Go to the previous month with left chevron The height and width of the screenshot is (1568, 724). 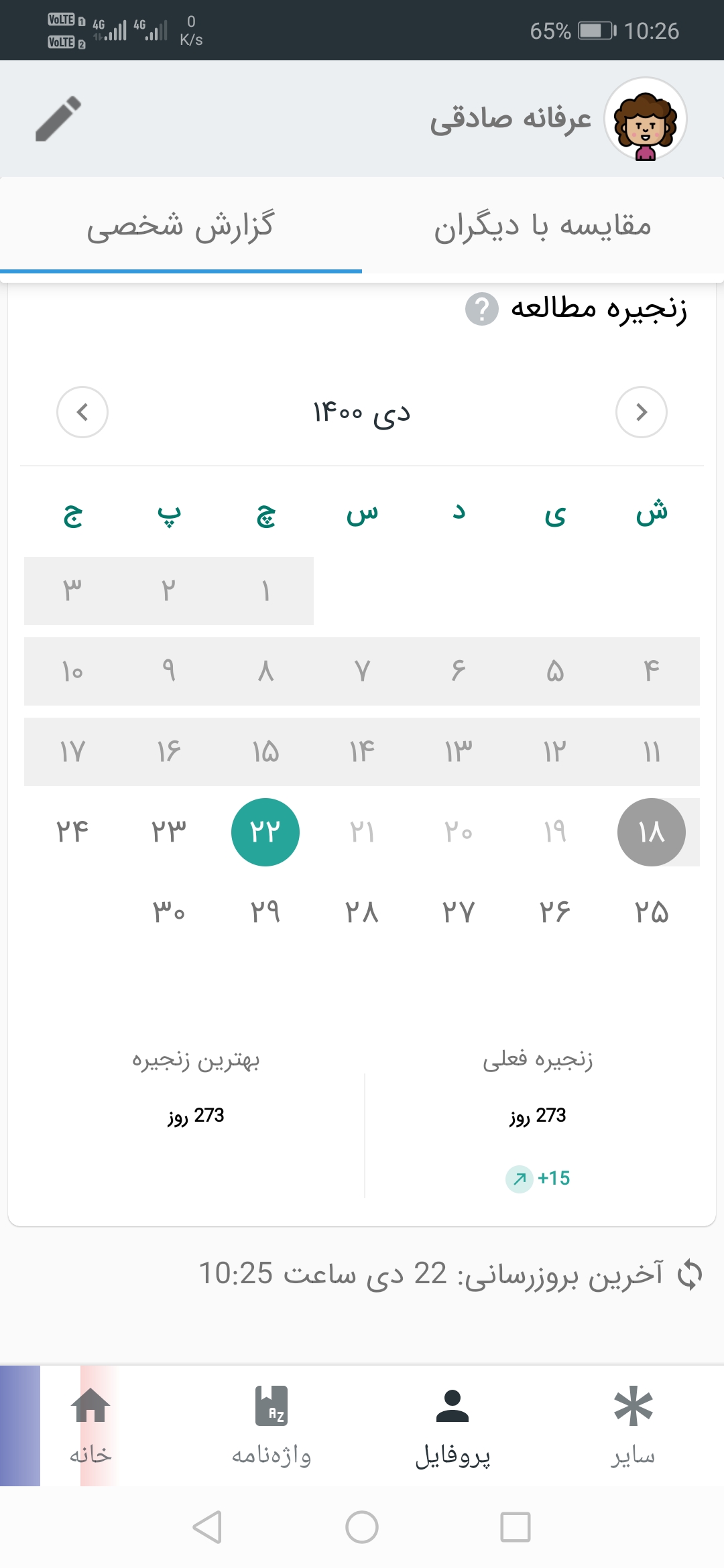tap(82, 412)
